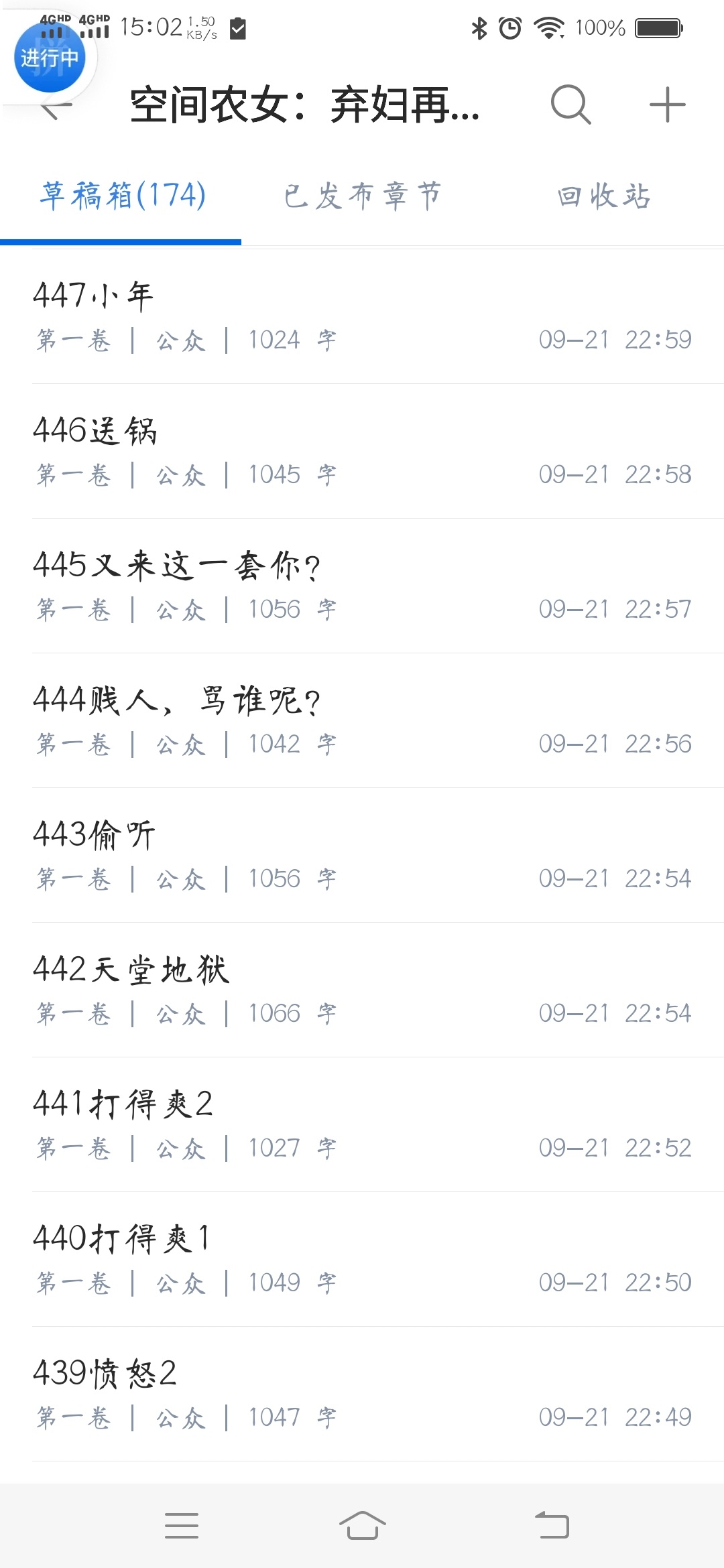
Task: Open draft chapter 443偷听
Action: (362, 855)
